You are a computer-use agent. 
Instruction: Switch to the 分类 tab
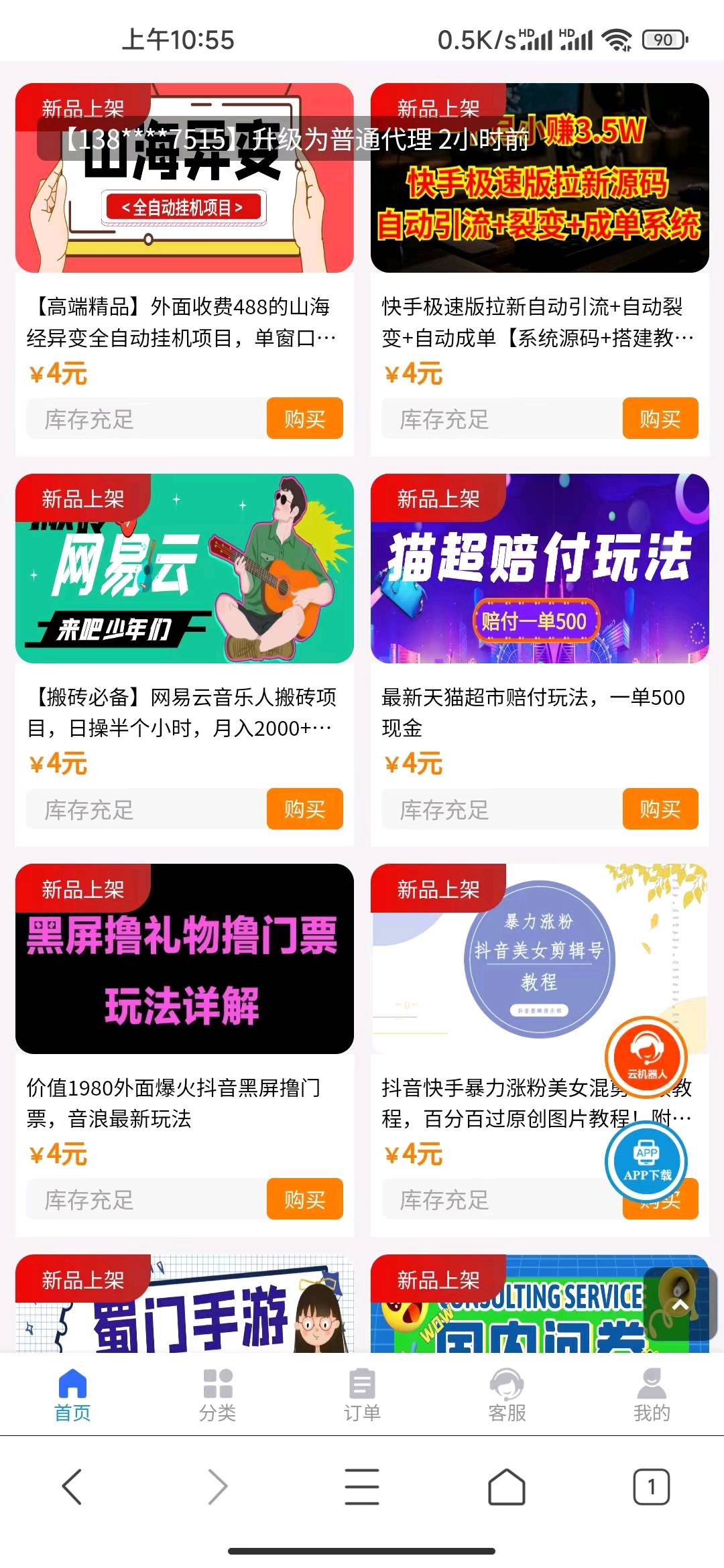(217, 1395)
